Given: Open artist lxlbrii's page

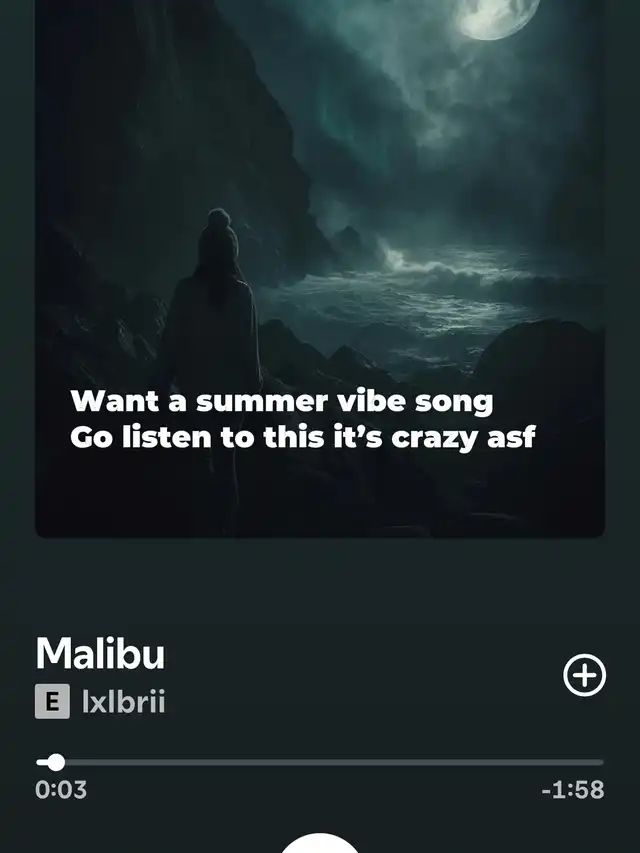Looking at the screenshot, I should tap(123, 703).
